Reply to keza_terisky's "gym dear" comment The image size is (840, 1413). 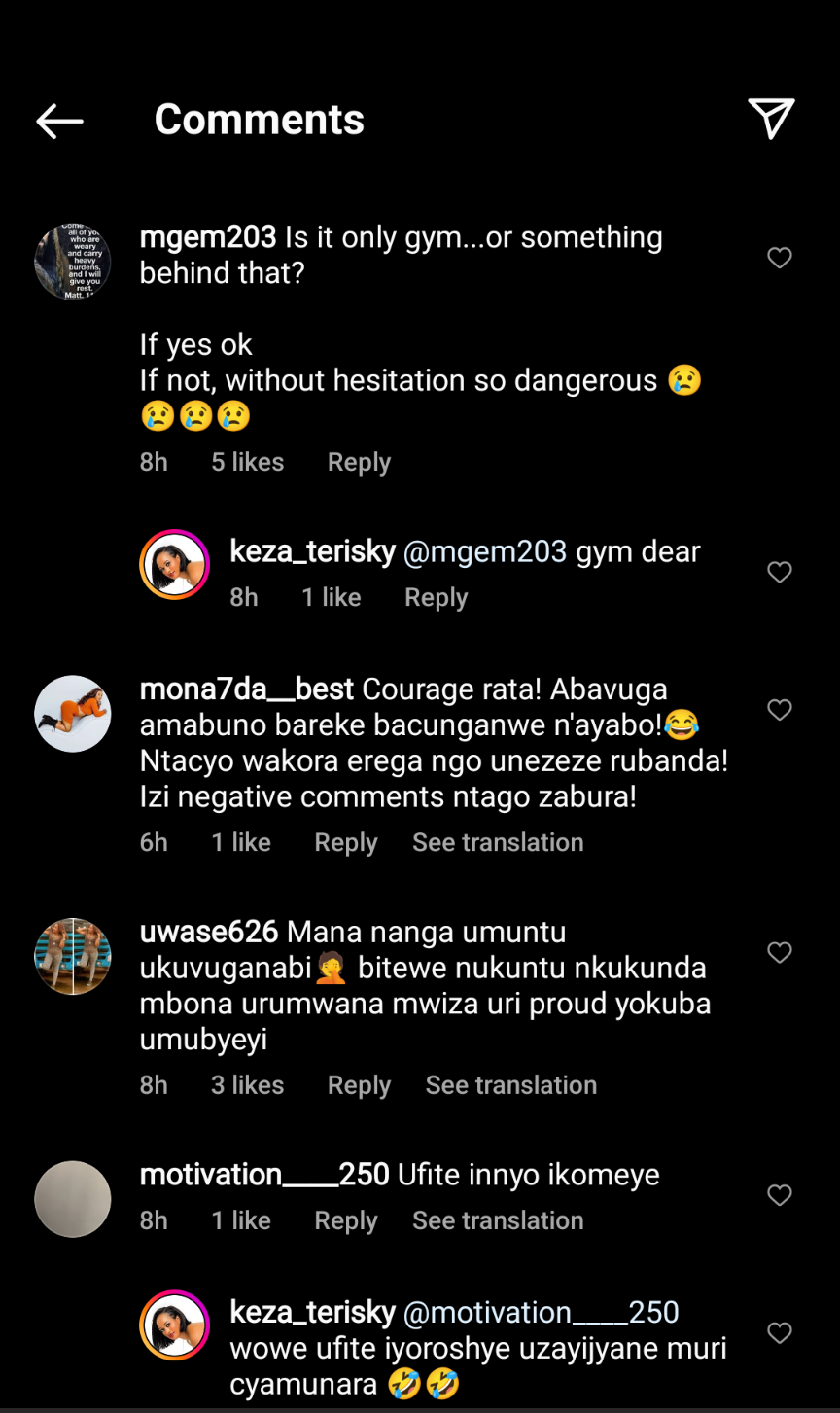click(436, 597)
